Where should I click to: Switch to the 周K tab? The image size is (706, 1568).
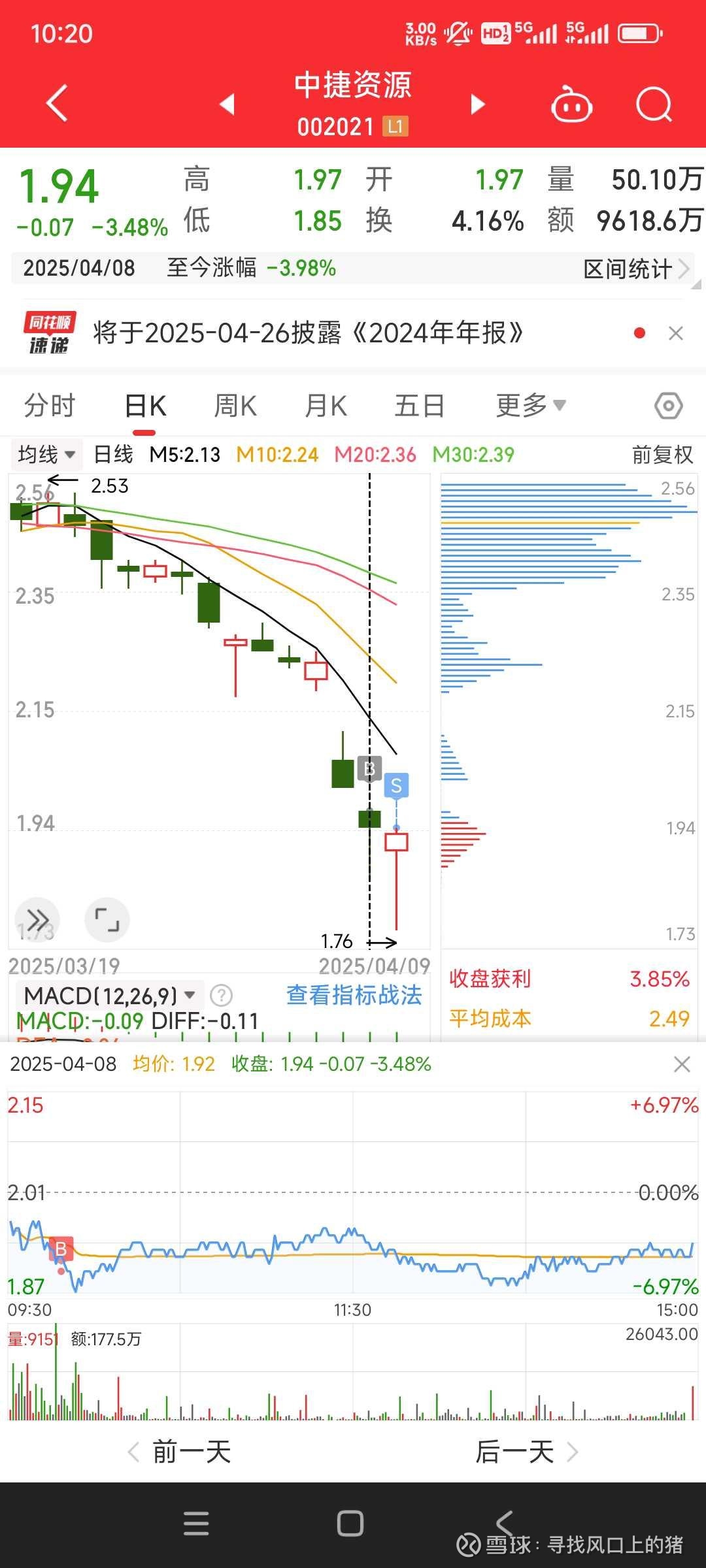235,406
